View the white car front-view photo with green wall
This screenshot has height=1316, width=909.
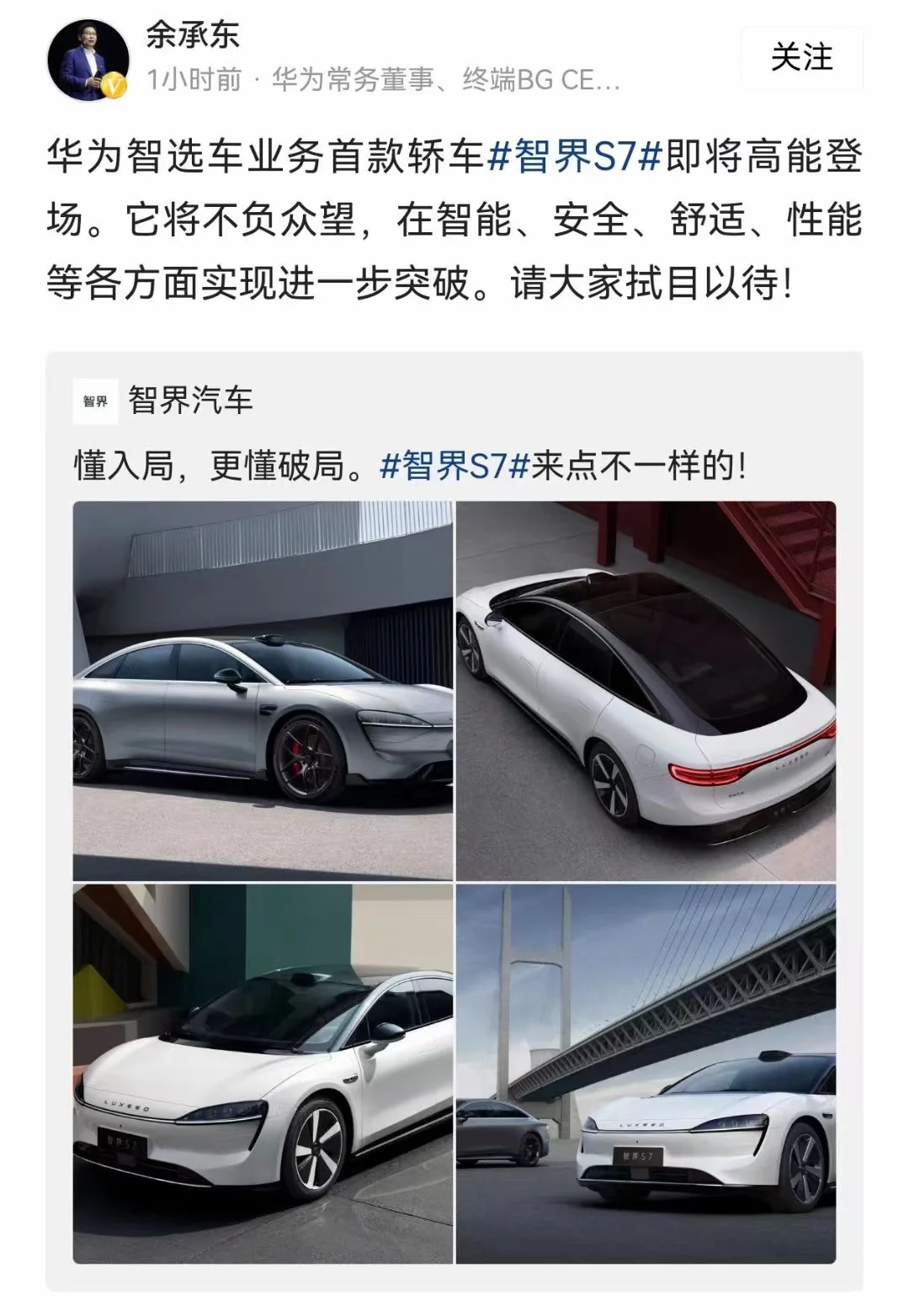click(263, 1073)
